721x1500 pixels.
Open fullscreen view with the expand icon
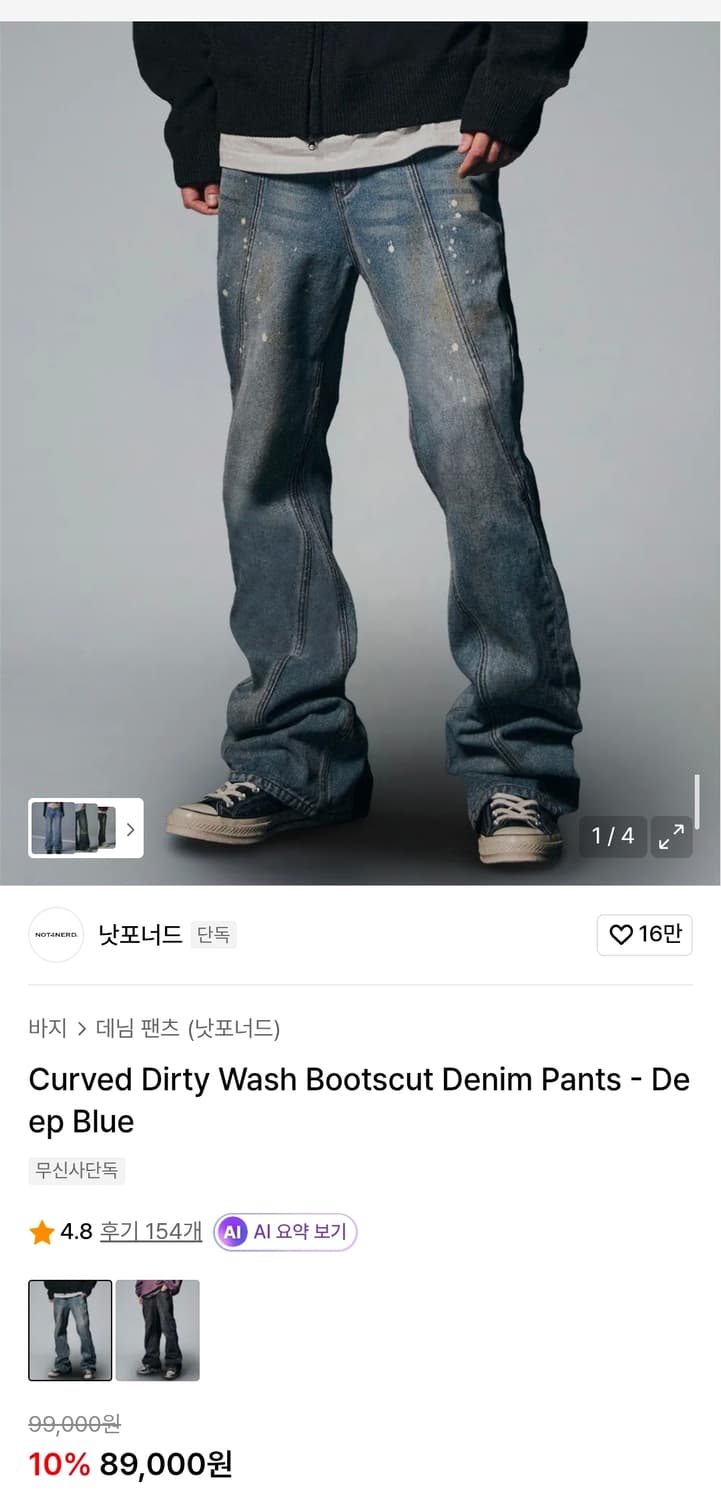pyautogui.click(x=671, y=836)
